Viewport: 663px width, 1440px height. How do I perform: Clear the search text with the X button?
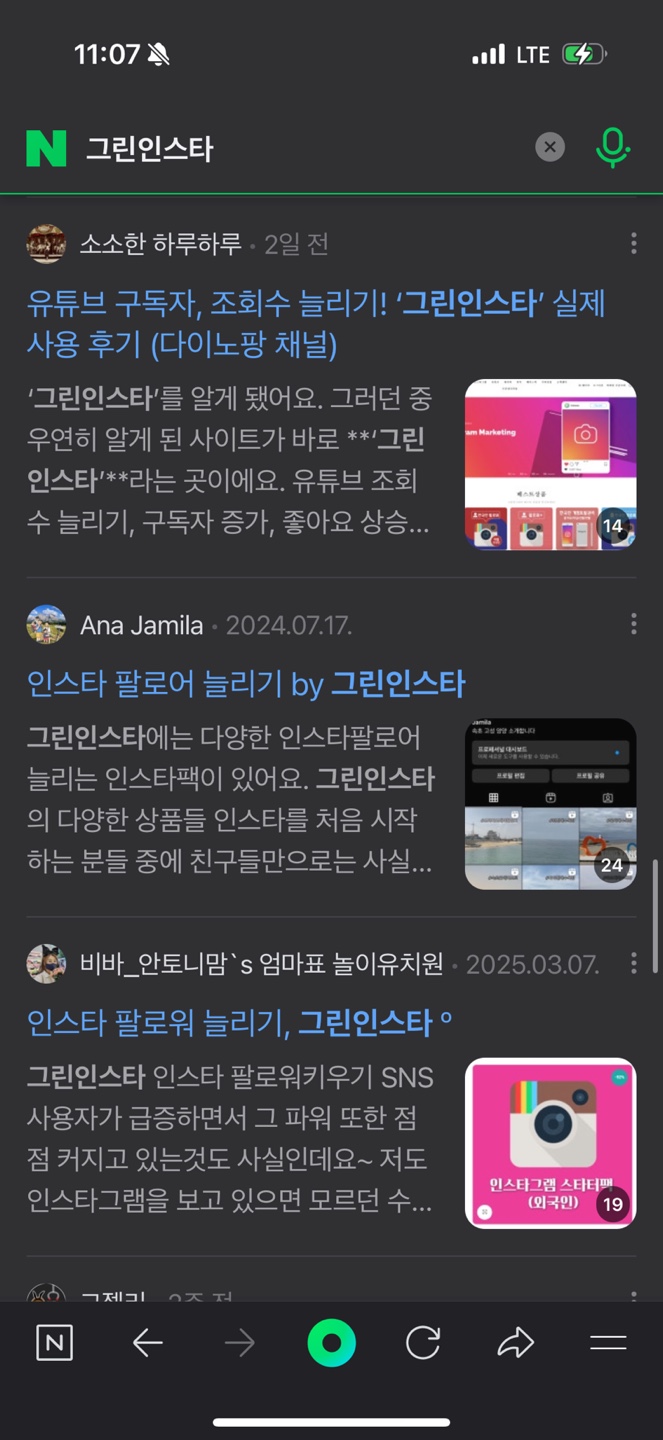[549, 148]
